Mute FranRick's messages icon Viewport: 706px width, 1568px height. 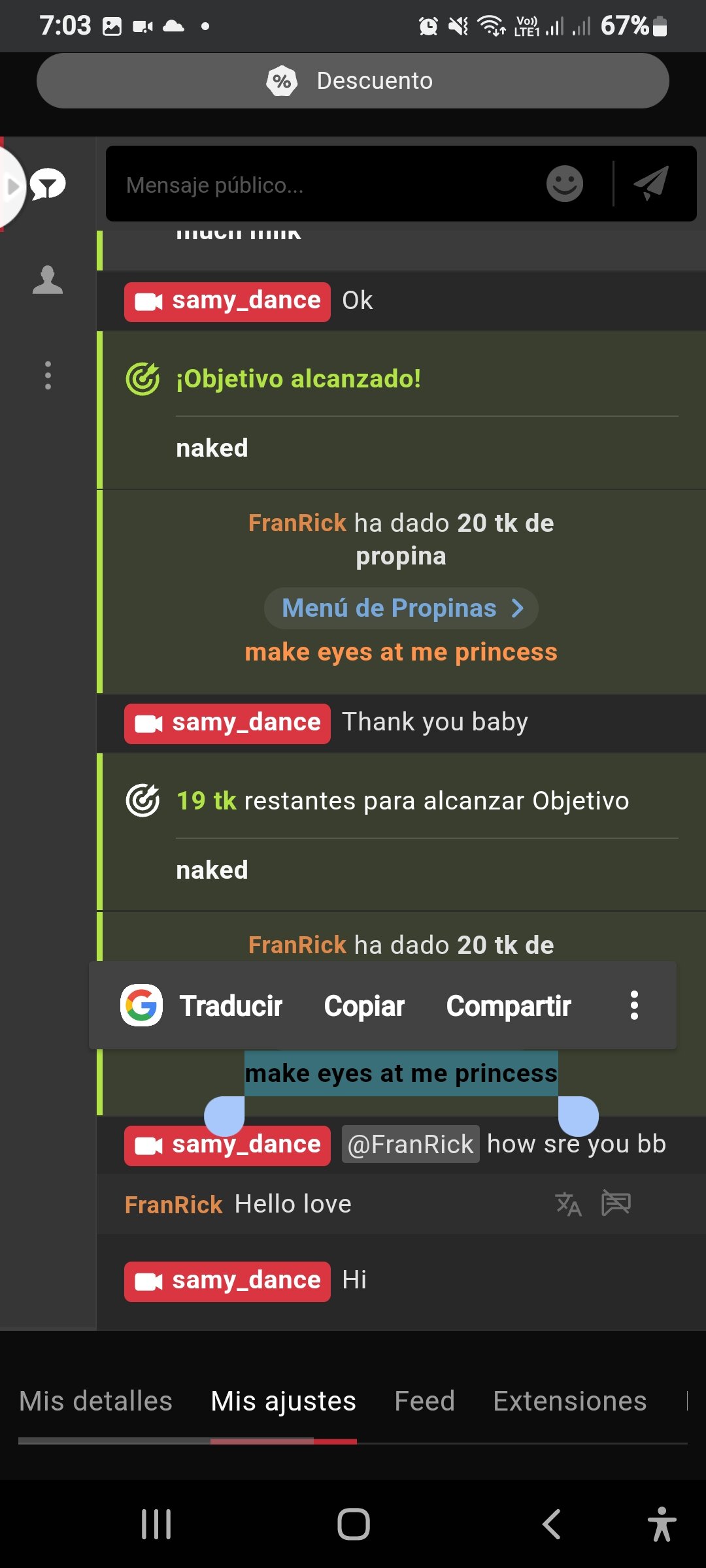(x=616, y=1203)
